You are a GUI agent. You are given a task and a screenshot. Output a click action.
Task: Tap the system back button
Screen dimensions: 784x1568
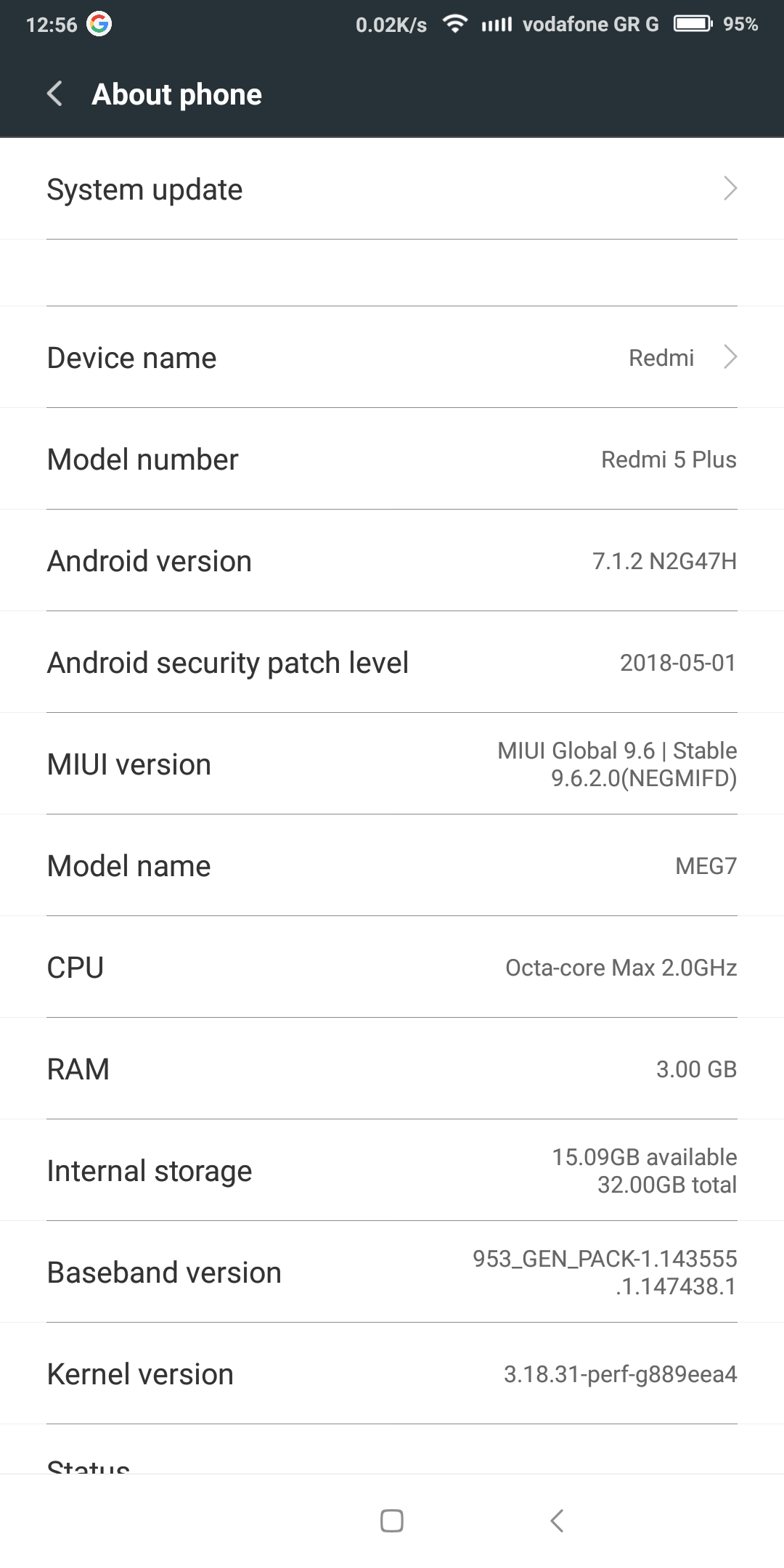(x=558, y=1521)
